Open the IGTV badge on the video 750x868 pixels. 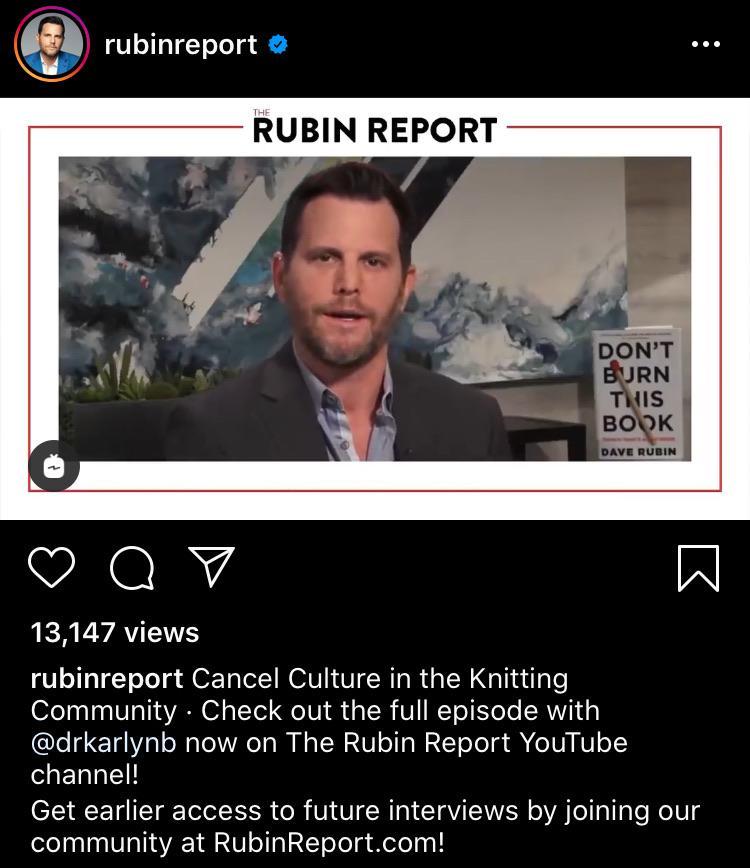point(54,466)
